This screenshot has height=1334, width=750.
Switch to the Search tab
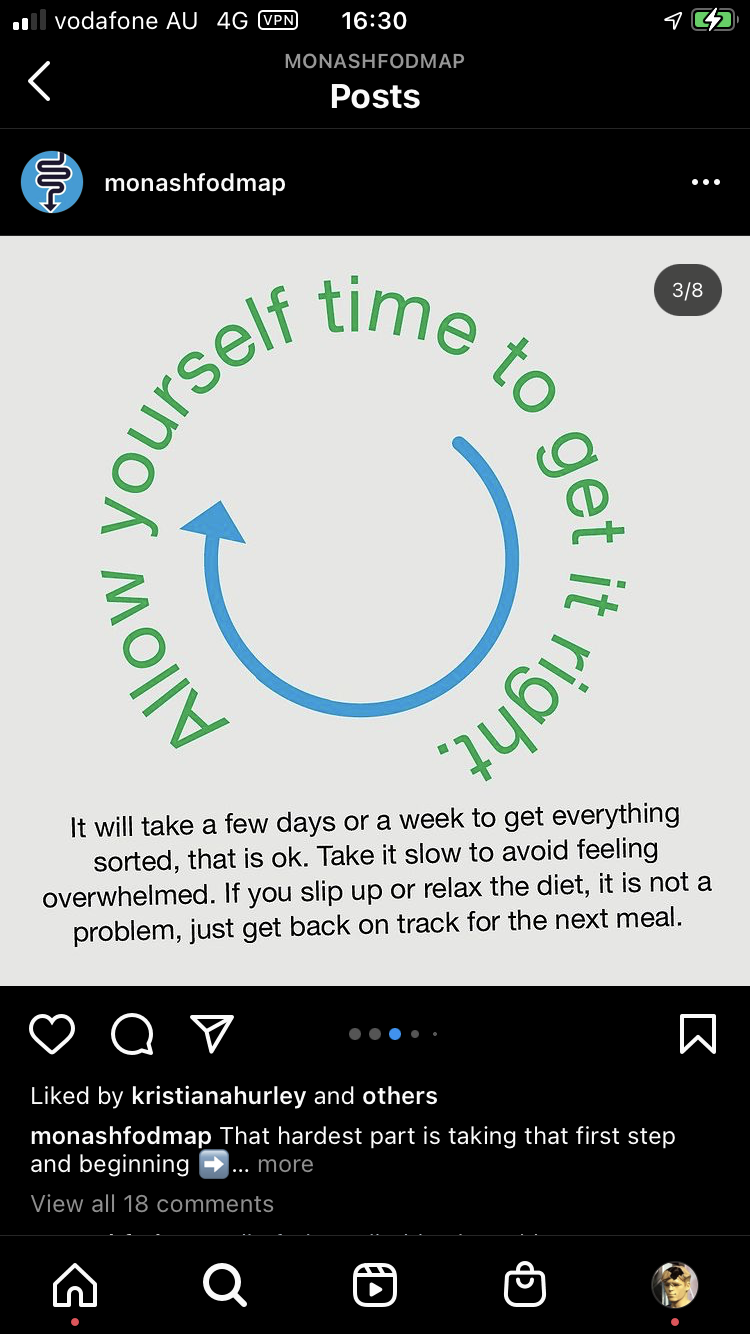[224, 1285]
